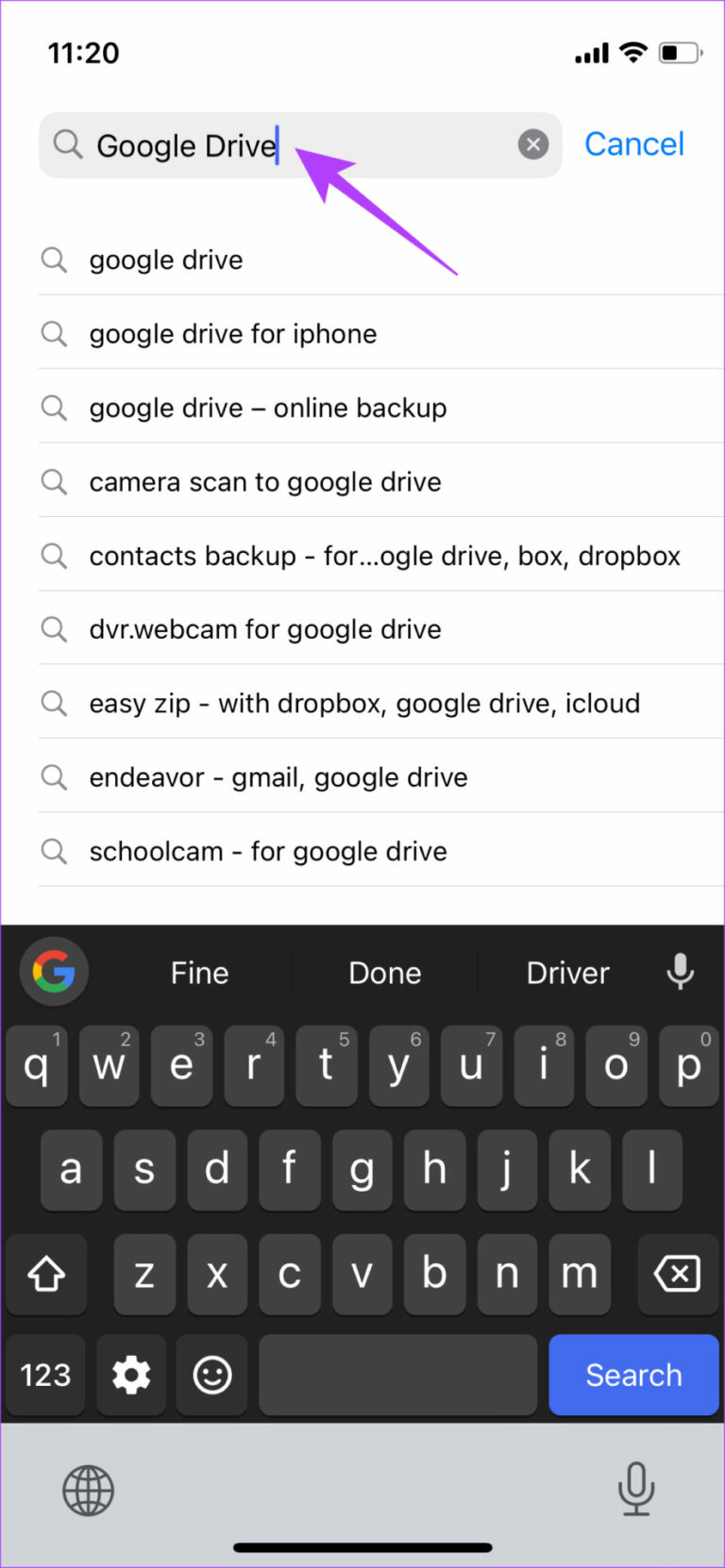725x1568 pixels.
Task: Tap the magnifying glass in the search bar
Action: coord(66,144)
